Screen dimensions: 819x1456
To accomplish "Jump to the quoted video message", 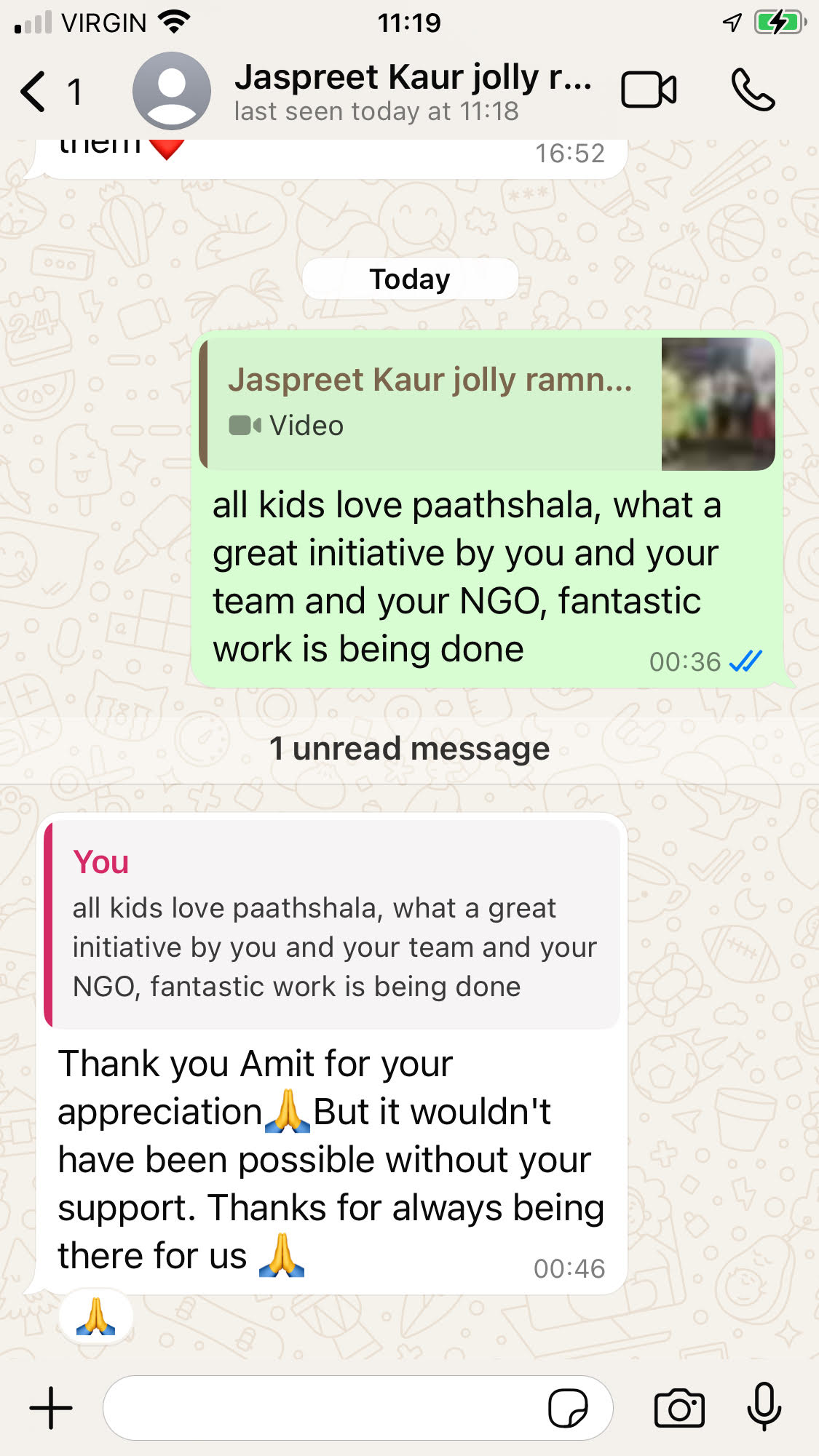I will (x=488, y=403).
